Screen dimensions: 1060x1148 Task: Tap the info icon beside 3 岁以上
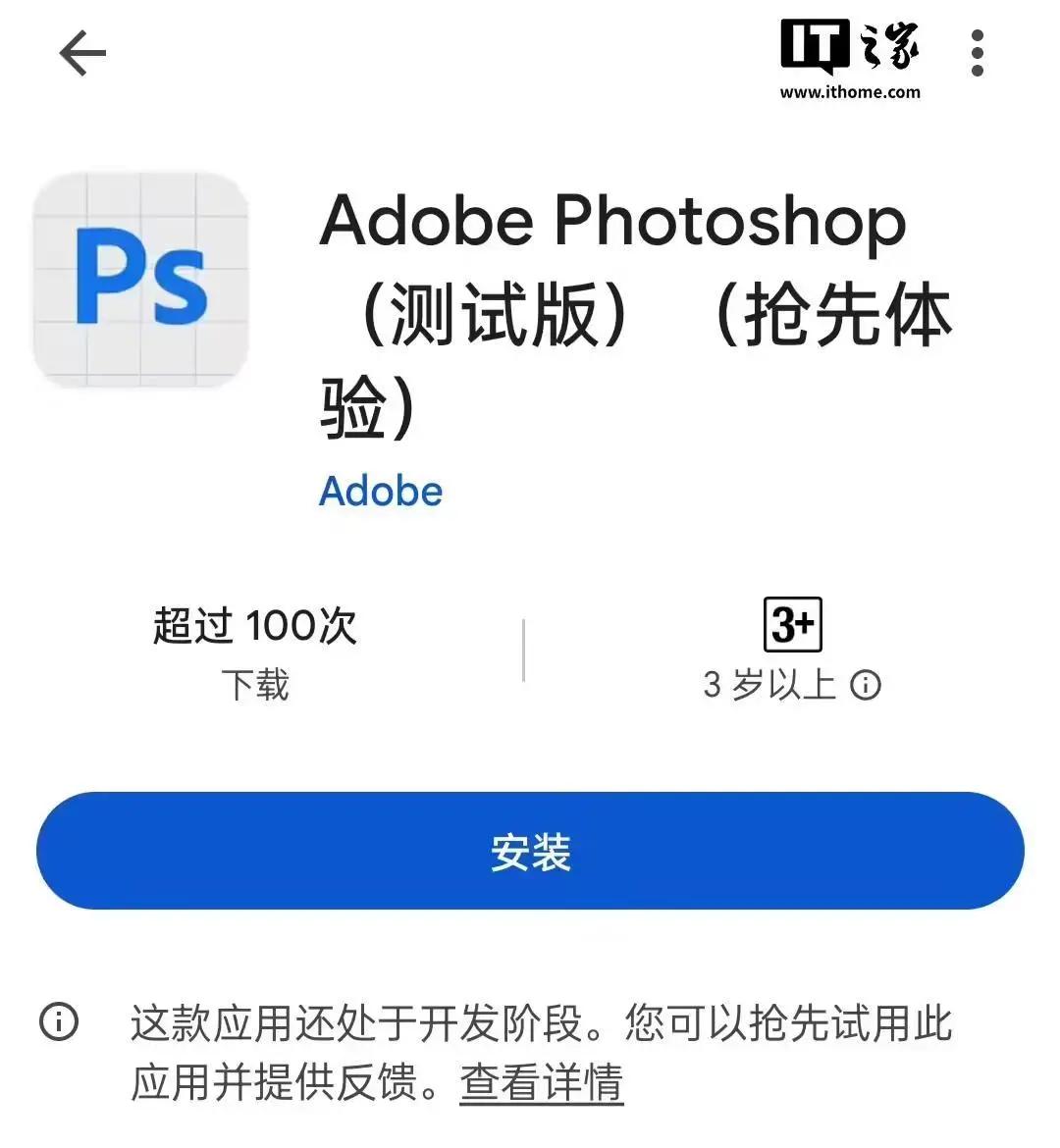pos(866,685)
